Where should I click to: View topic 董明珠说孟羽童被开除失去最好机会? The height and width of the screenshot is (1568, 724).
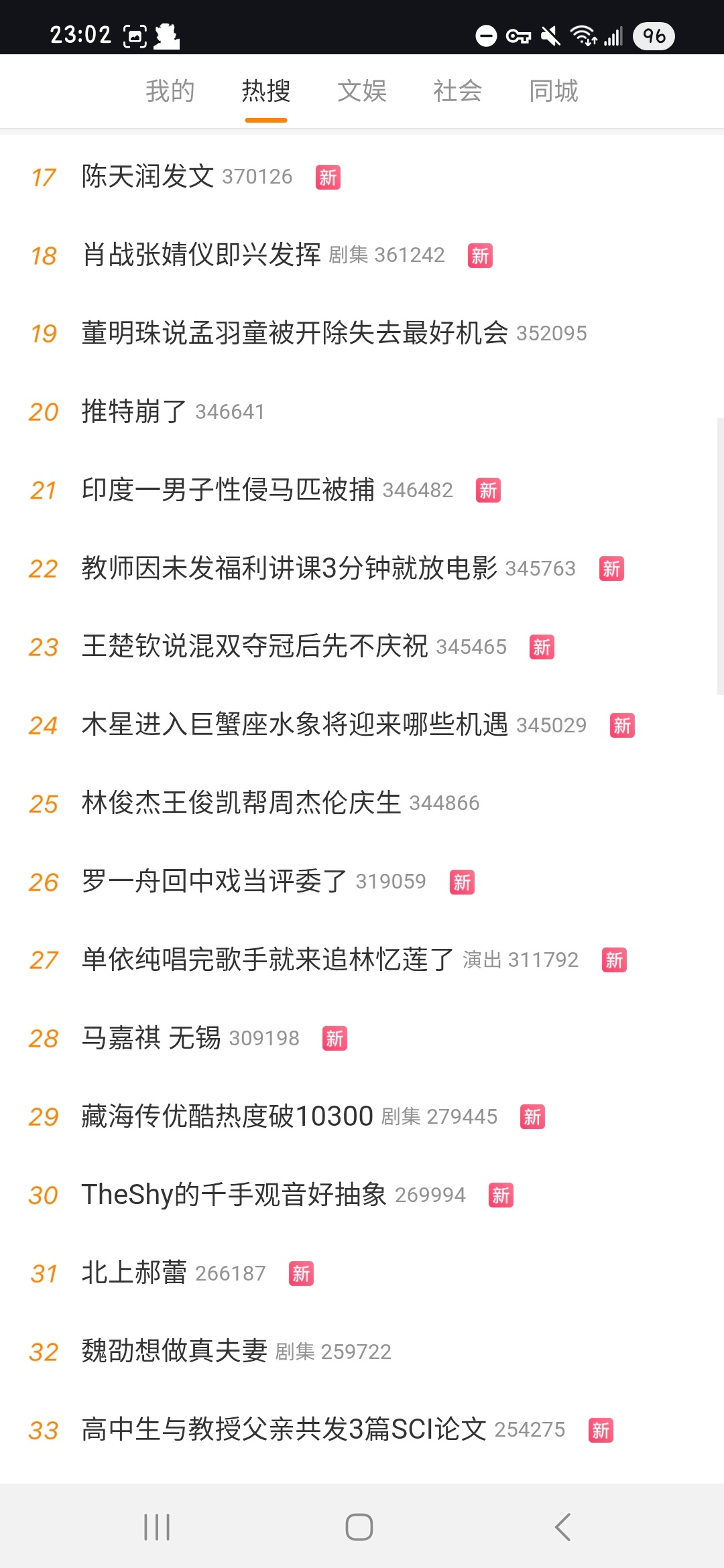(x=295, y=334)
